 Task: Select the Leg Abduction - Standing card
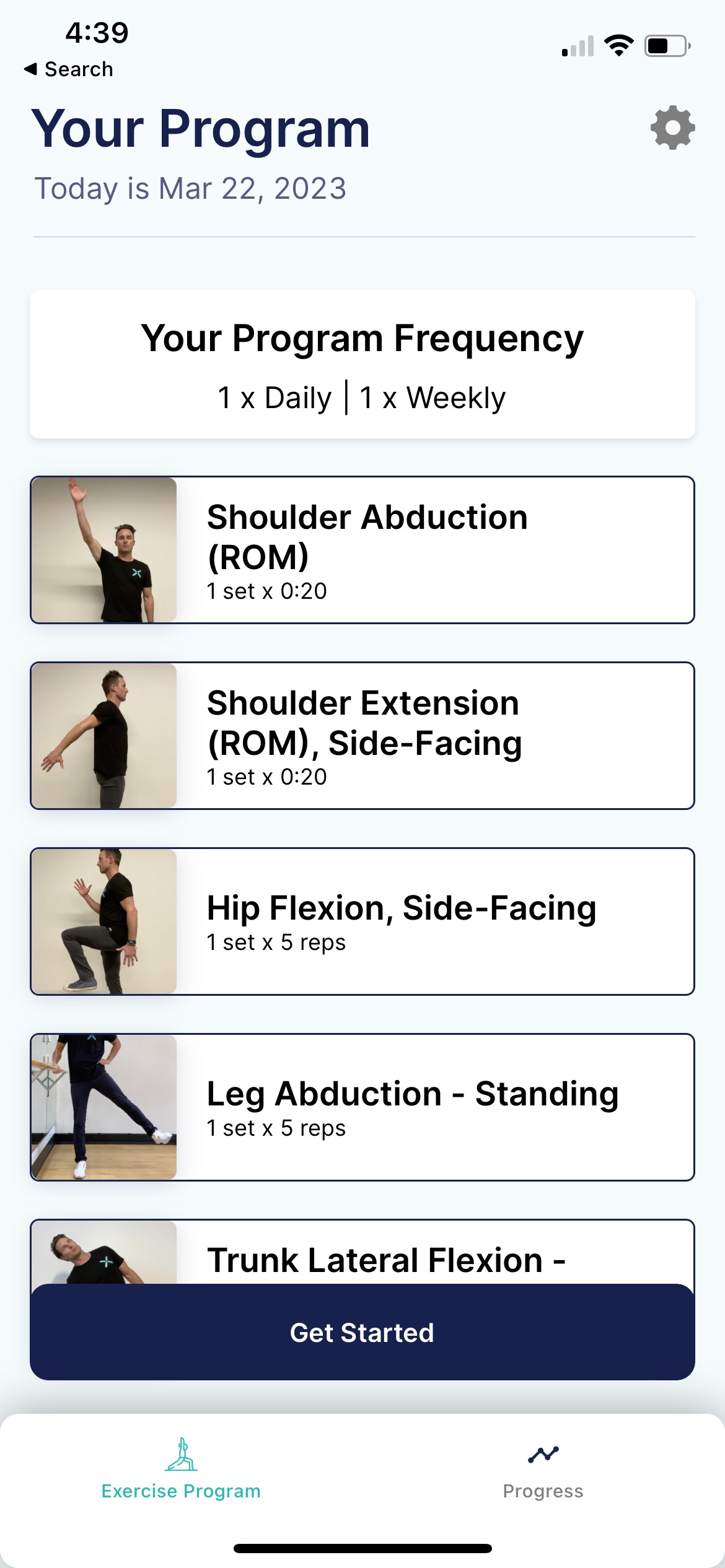pyautogui.click(x=362, y=1107)
